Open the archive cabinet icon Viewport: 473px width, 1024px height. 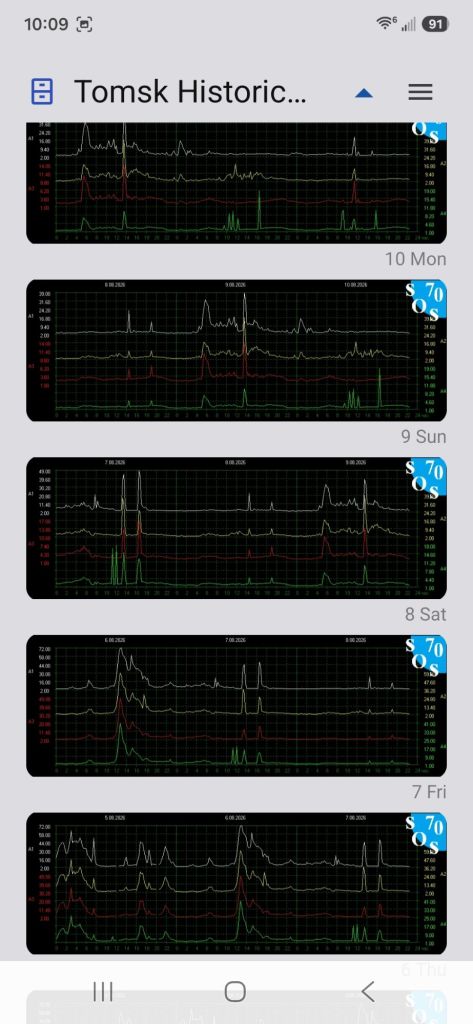tap(42, 91)
